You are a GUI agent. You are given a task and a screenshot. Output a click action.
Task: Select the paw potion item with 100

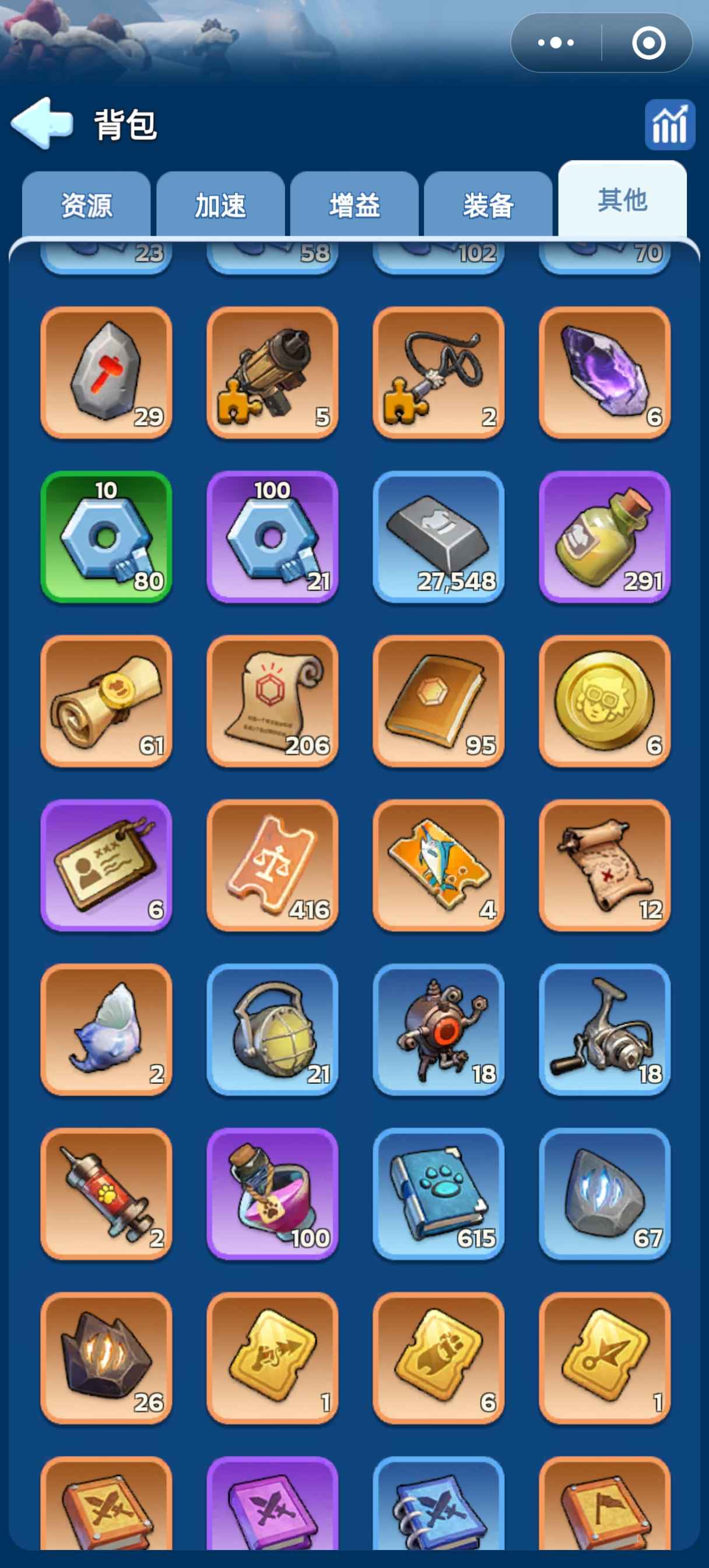(x=272, y=1194)
